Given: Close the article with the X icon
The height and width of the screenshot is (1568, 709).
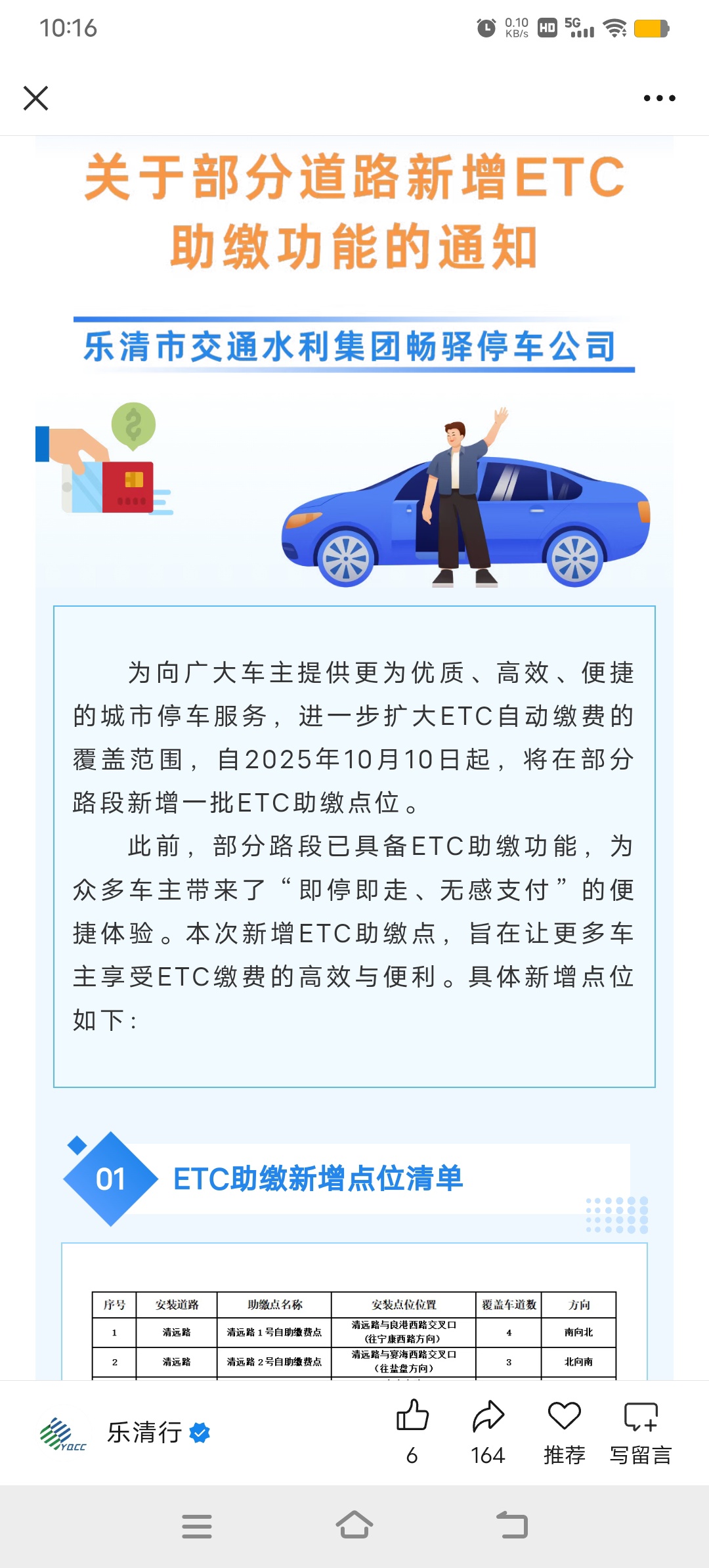Looking at the screenshot, I should (35, 98).
